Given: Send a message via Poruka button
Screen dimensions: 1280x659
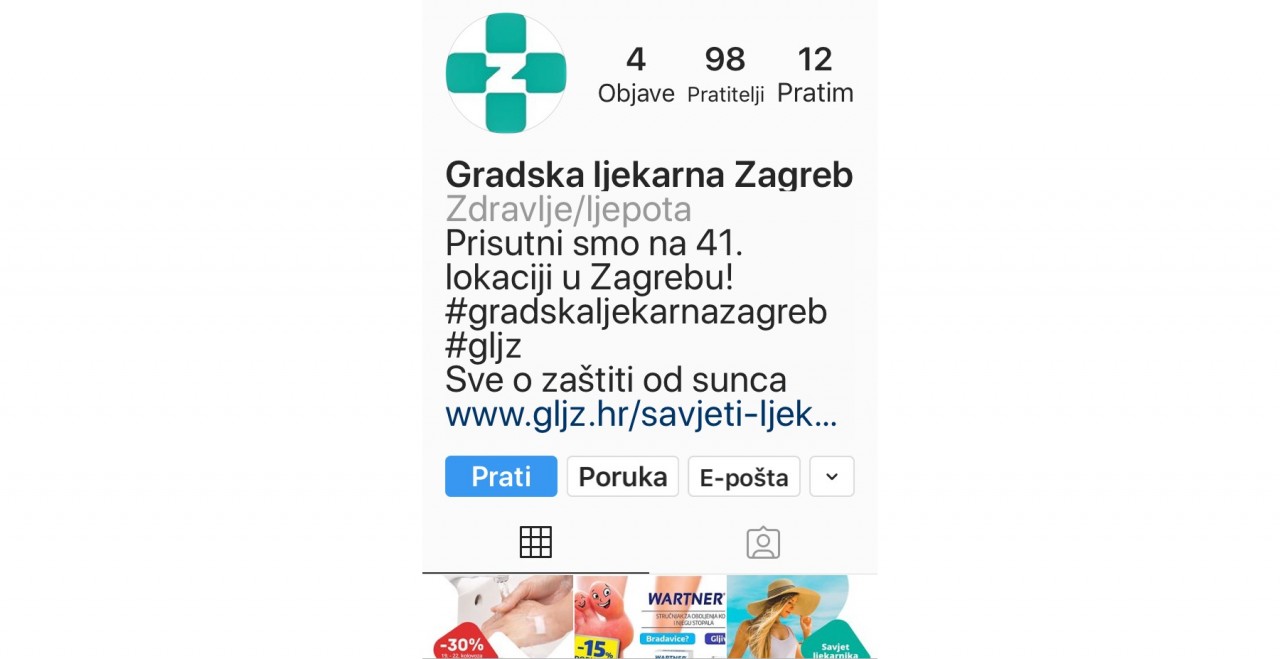Looking at the screenshot, I should 622,477.
